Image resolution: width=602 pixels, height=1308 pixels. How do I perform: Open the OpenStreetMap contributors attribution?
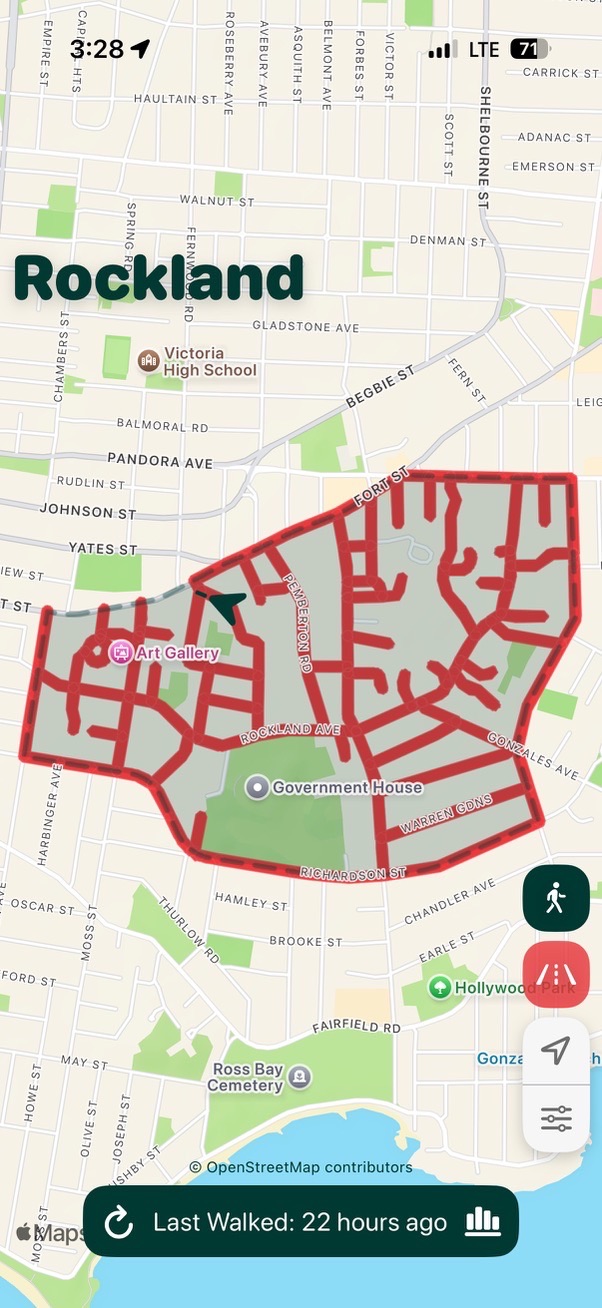coord(300,1167)
